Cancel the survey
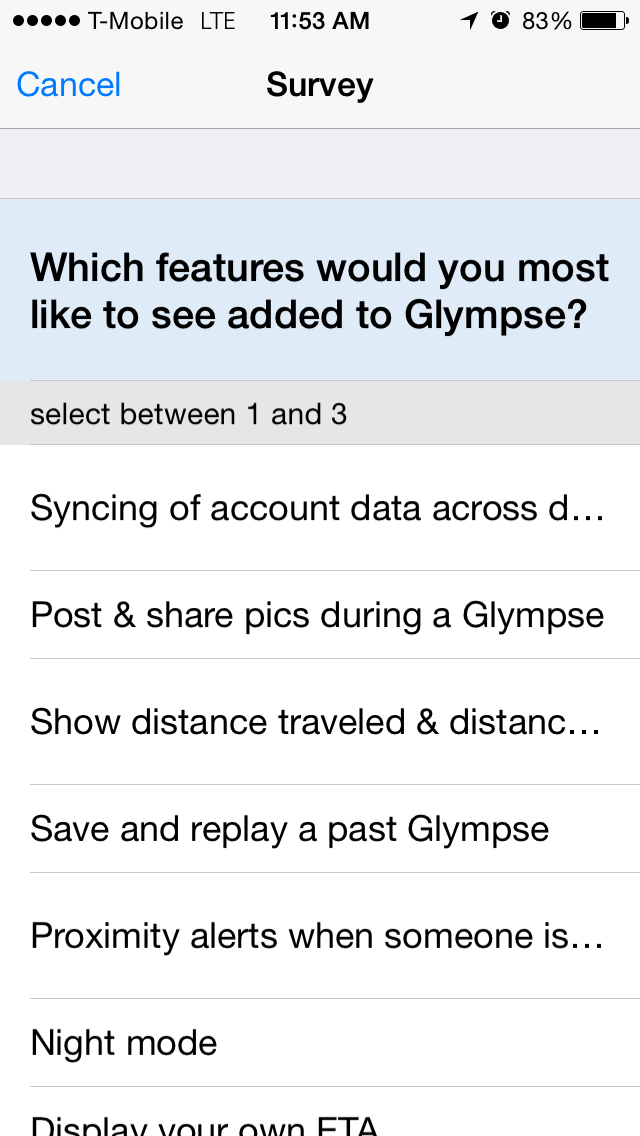640x1136 pixels. point(69,85)
